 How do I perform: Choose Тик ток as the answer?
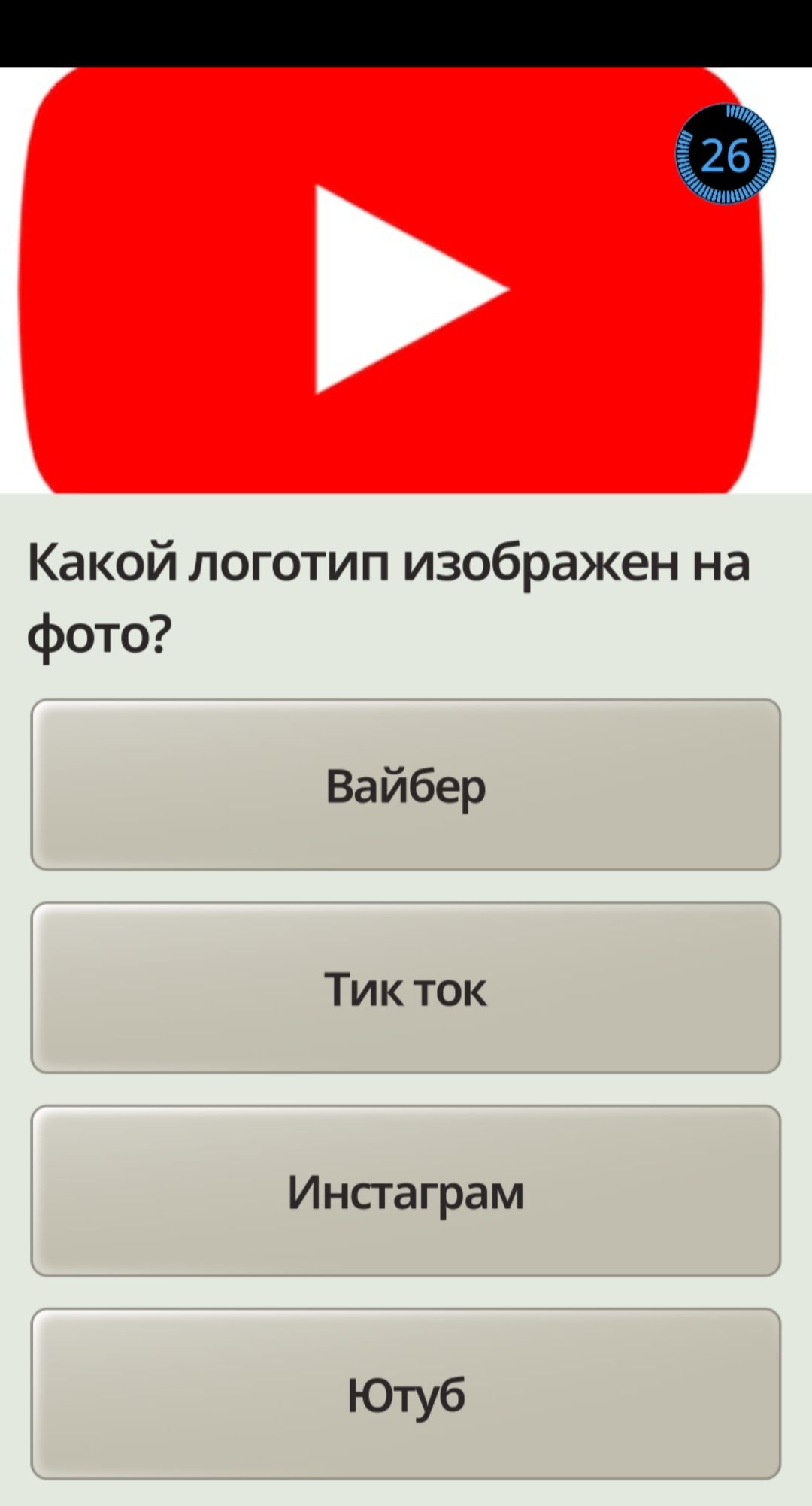(x=406, y=988)
